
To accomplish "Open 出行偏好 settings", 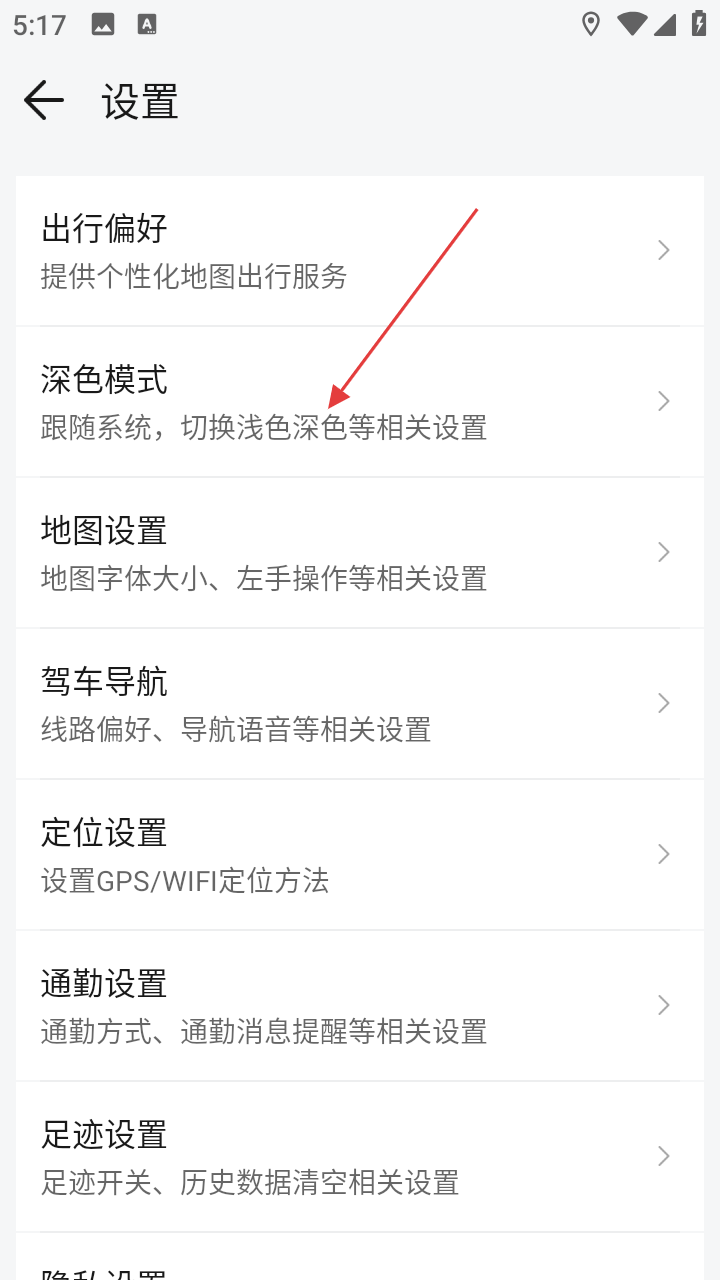I will tap(359, 250).
